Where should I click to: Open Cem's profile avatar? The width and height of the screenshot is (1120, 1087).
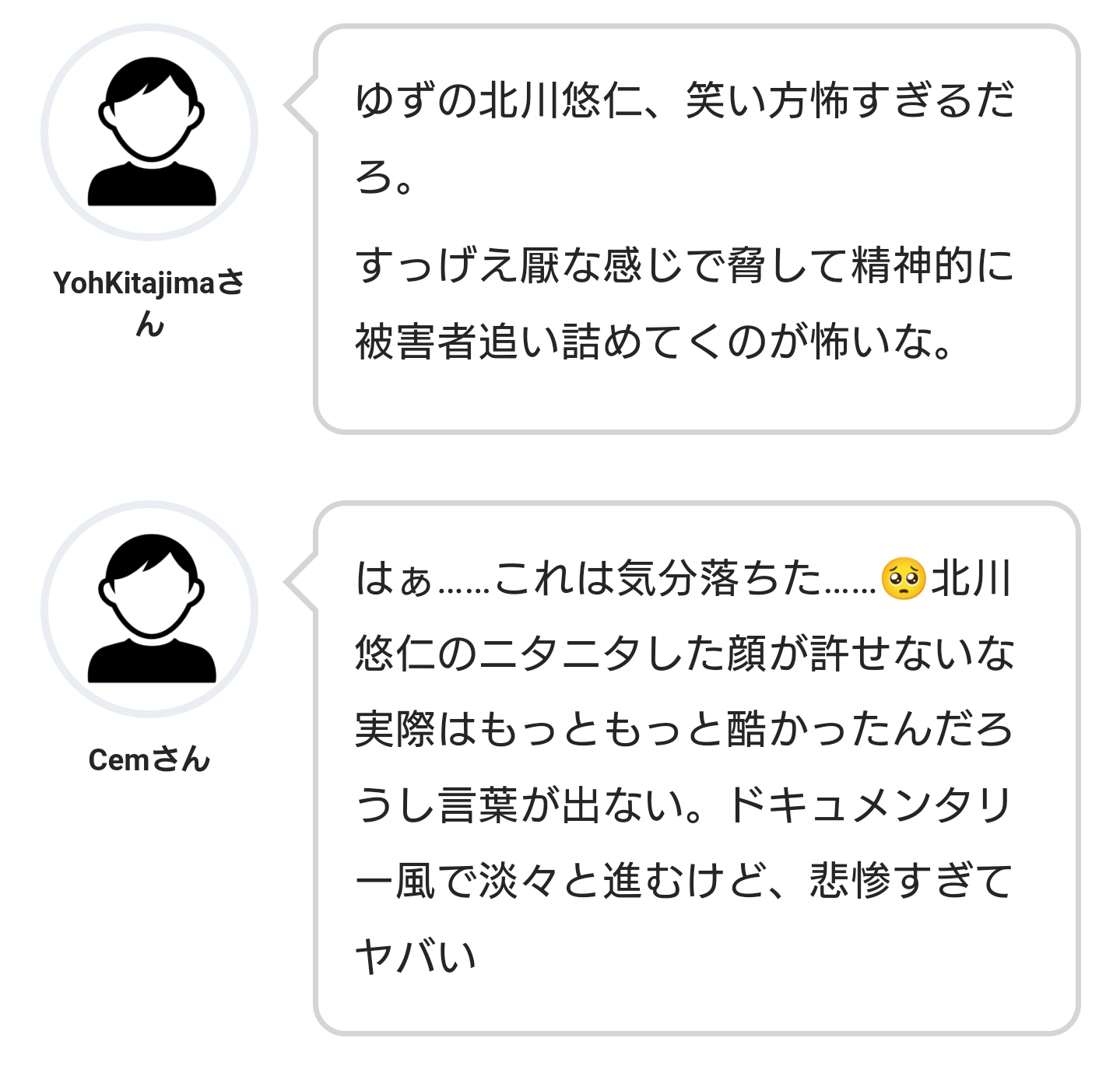(x=150, y=609)
